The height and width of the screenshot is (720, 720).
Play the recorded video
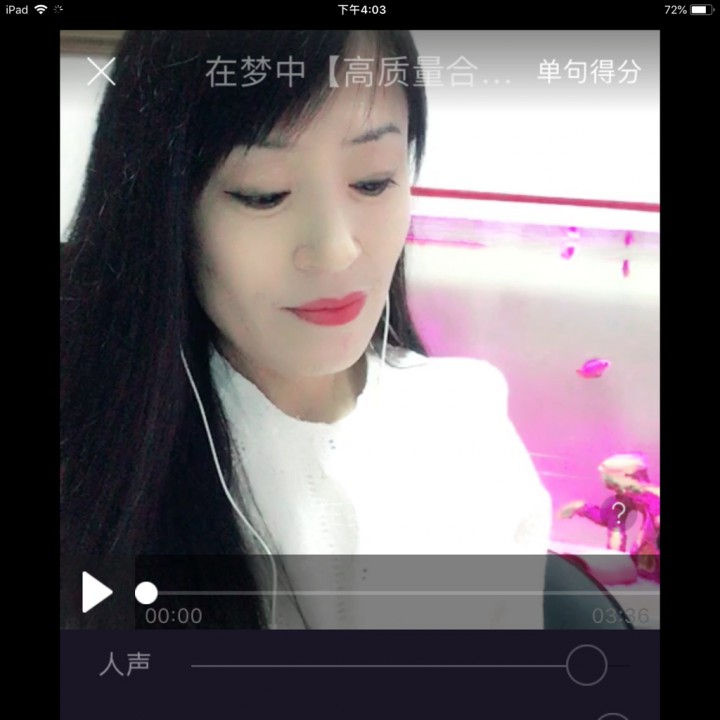[96, 592]
